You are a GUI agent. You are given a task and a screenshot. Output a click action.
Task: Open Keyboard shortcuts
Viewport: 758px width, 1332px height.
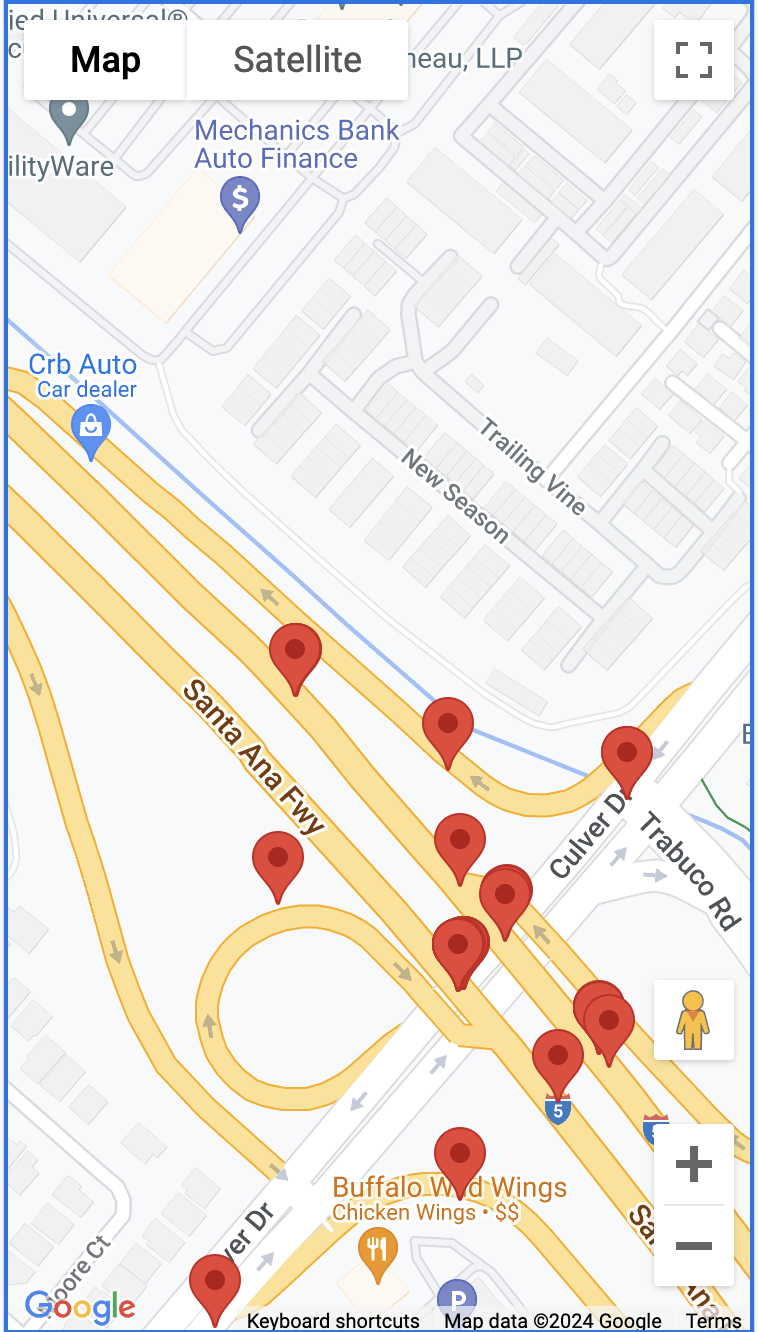(333, 1321)
